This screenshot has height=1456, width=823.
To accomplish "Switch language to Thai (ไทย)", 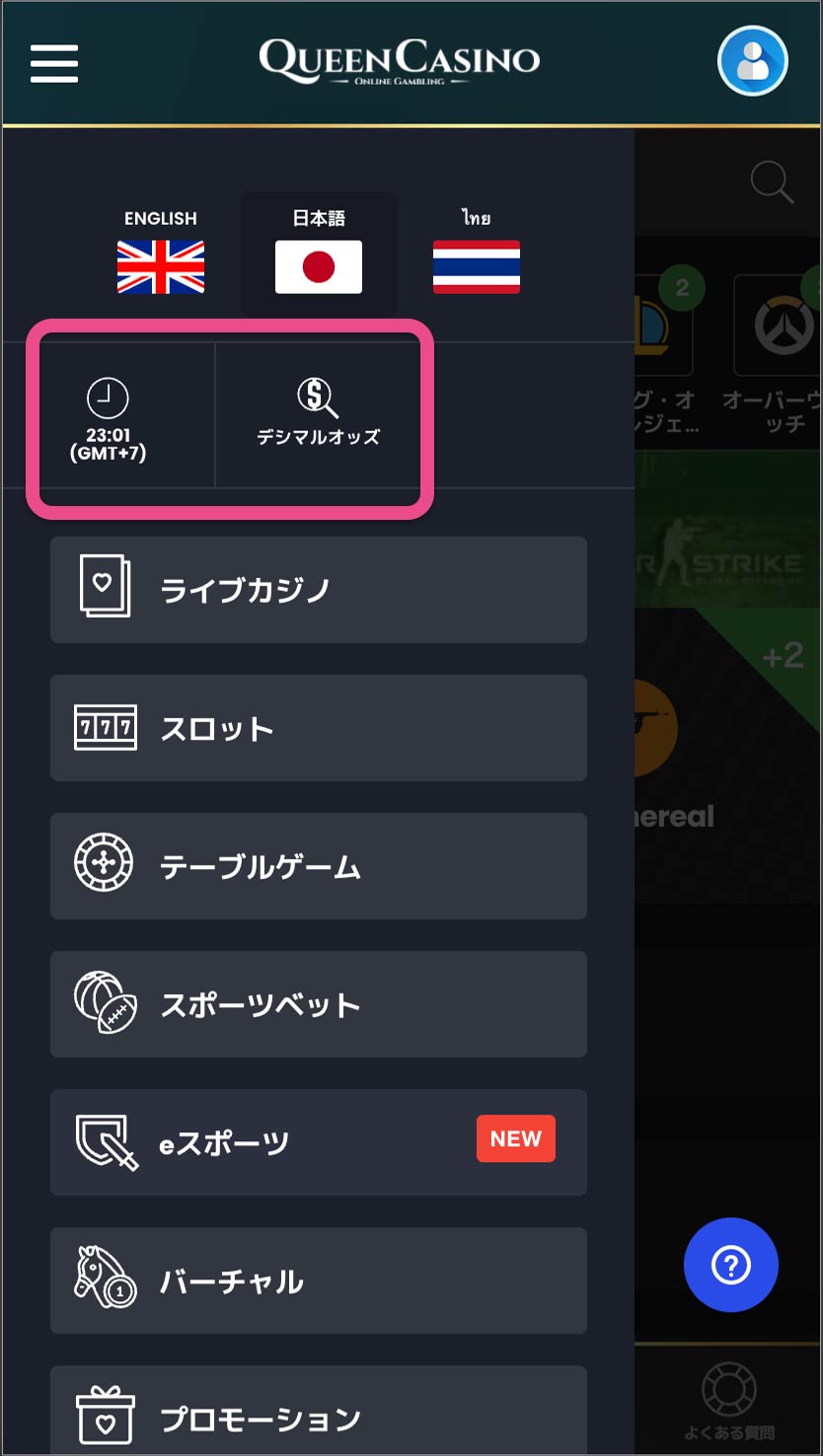I will tap(477, 253).
